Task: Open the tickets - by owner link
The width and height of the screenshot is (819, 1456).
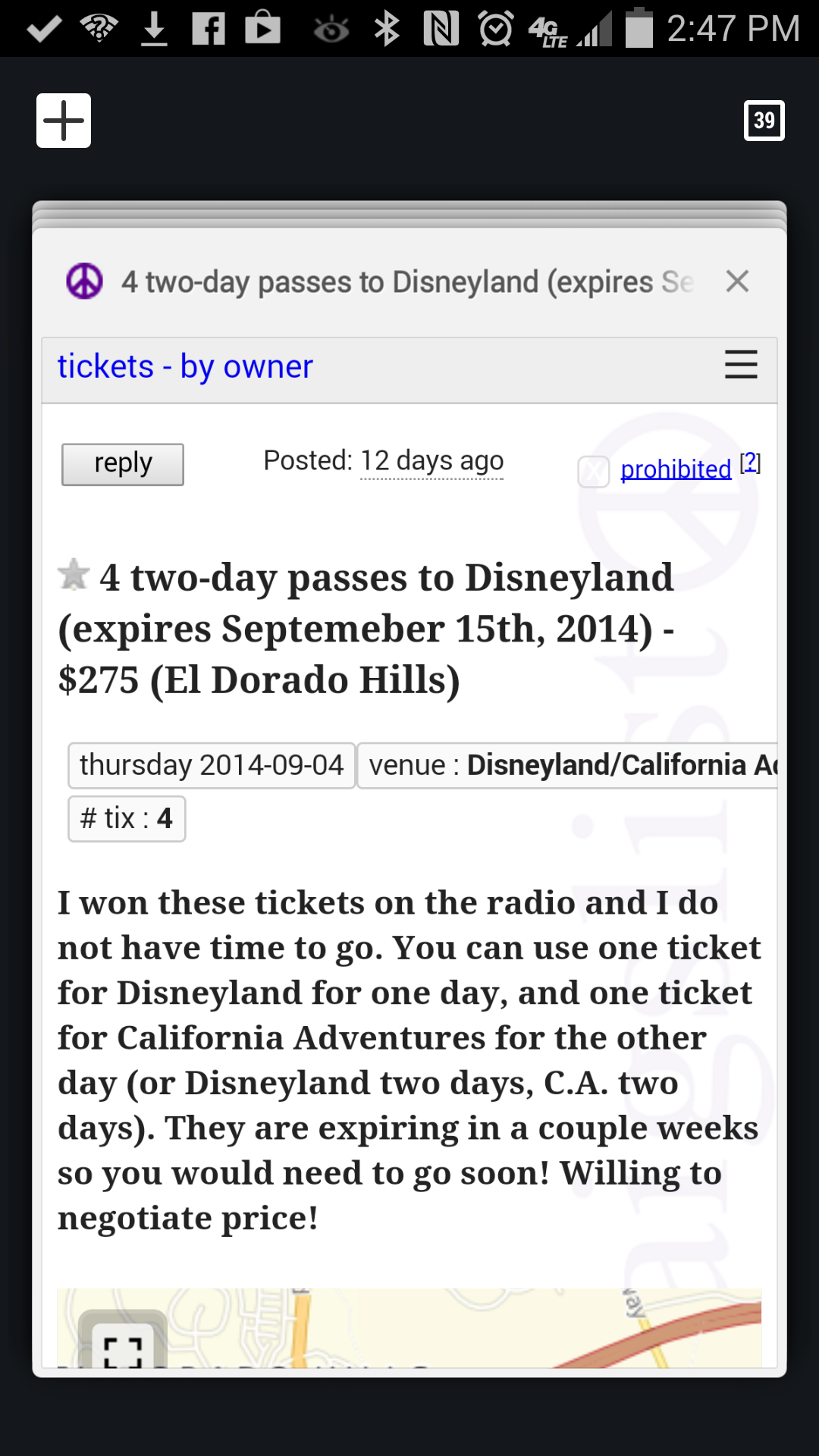Action: click(x=185, y=367)
